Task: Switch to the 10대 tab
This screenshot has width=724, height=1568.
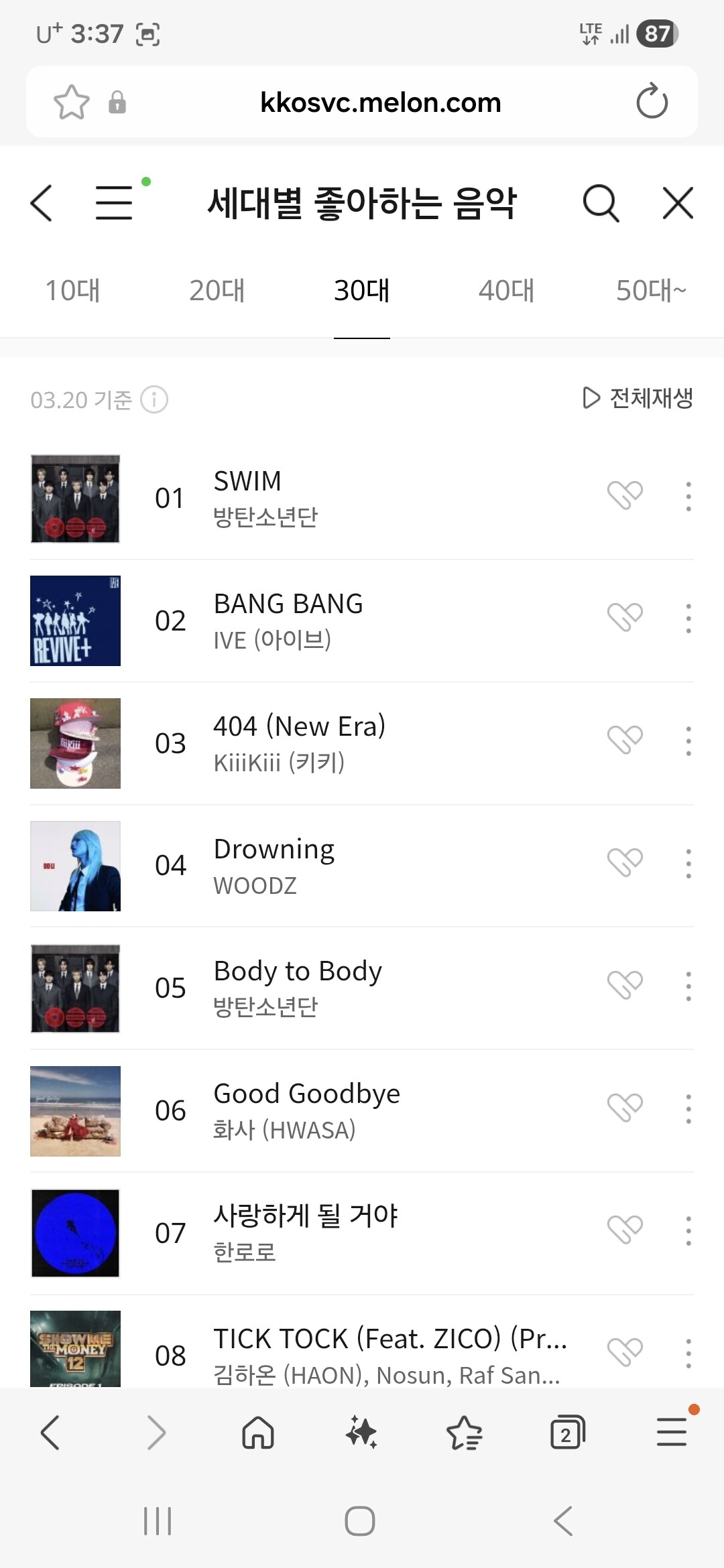Action: [x=72, y=291]
